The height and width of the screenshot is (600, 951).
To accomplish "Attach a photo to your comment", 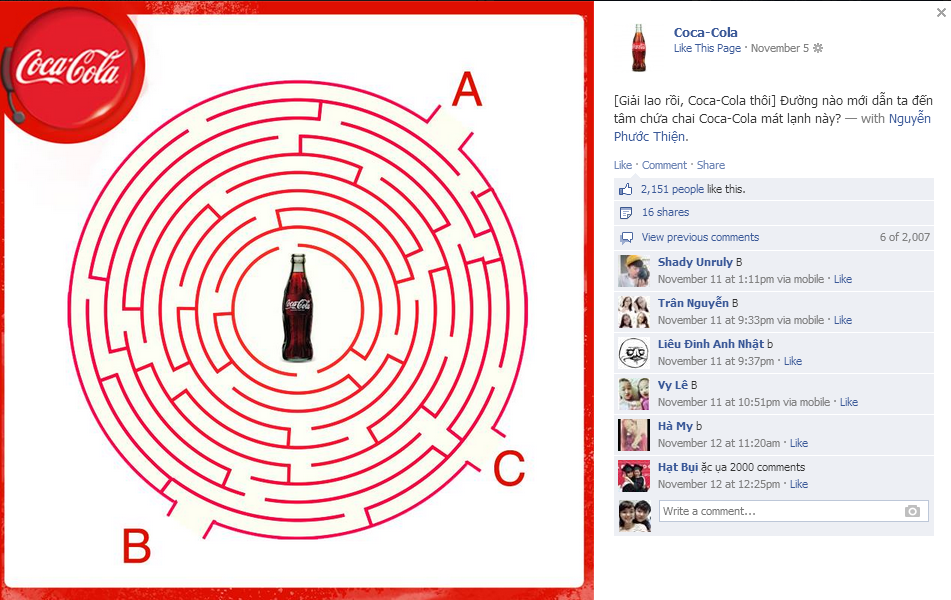I will (x=912, y=511).
